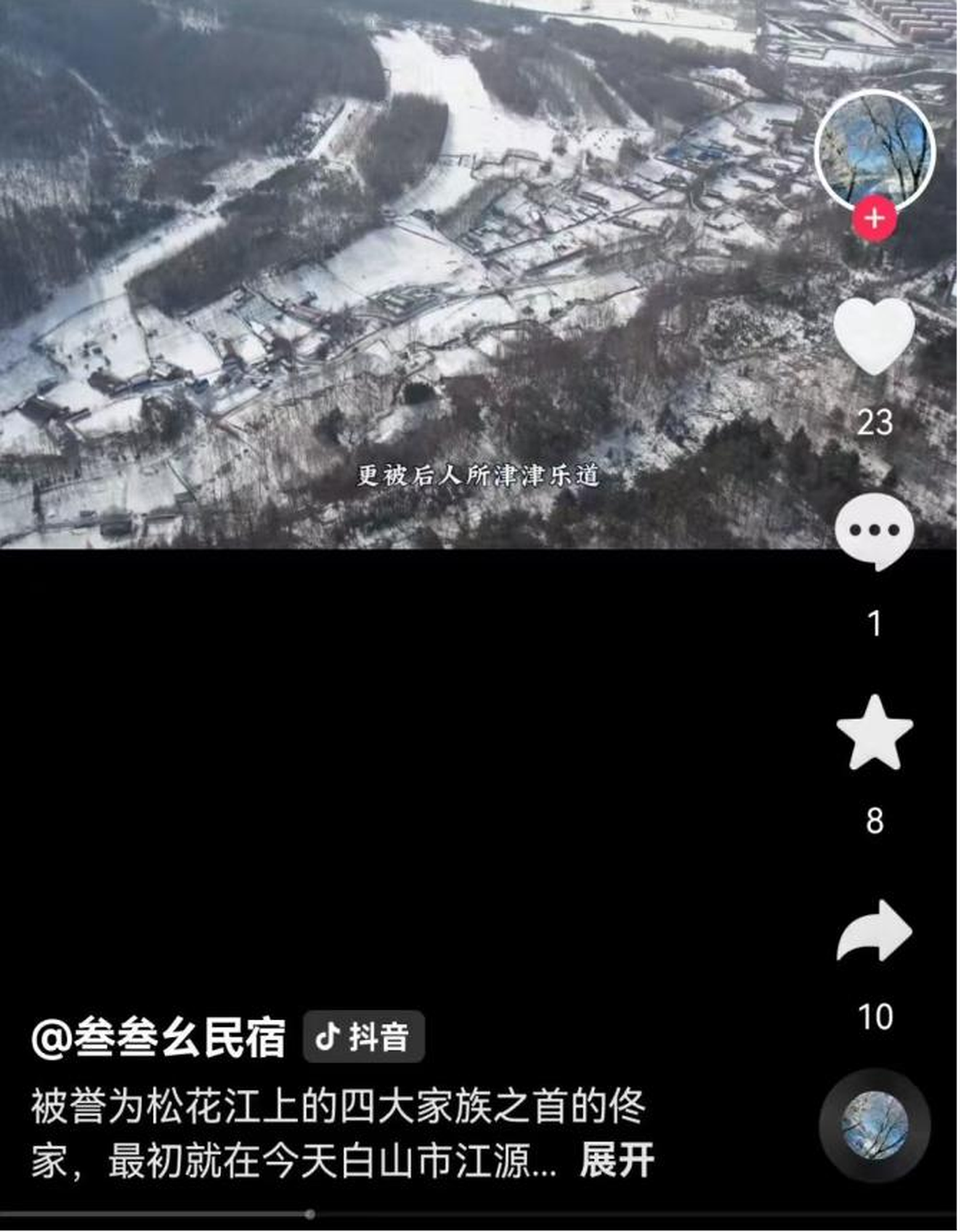Expand caption with 展开

(617, 1161)
